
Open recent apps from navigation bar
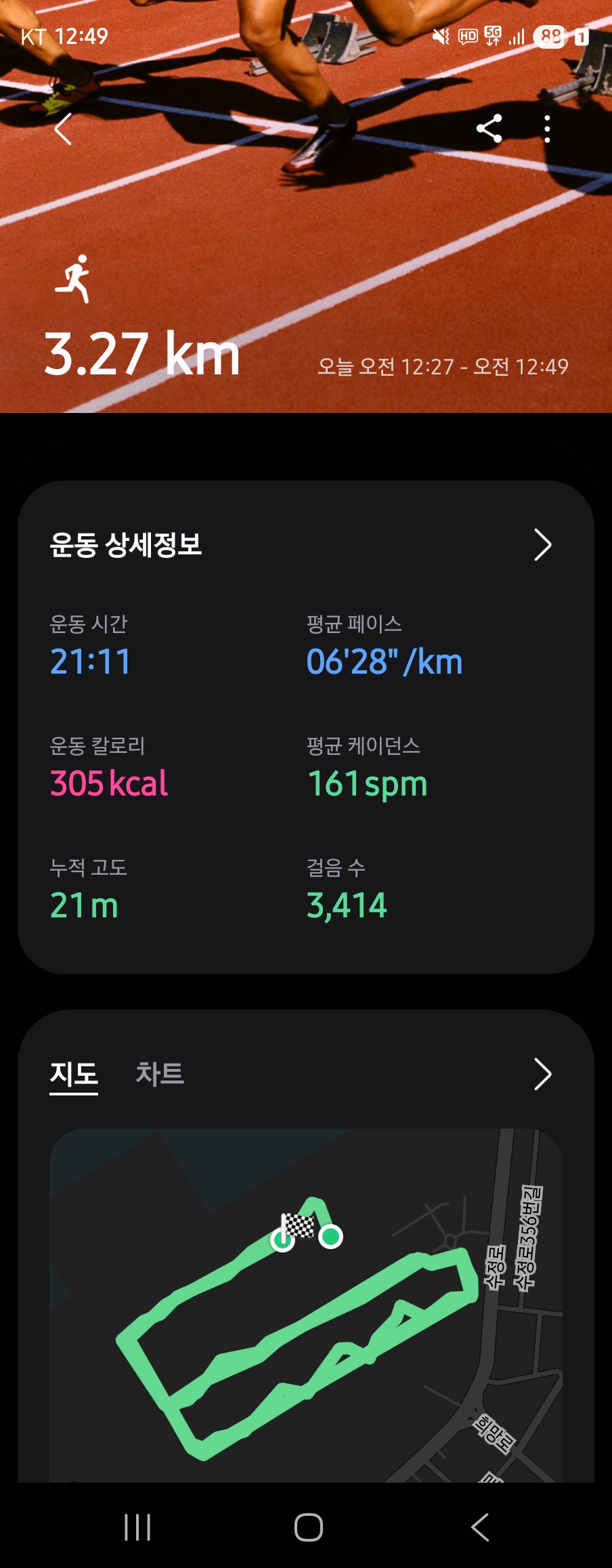[x=137, y=1527]
